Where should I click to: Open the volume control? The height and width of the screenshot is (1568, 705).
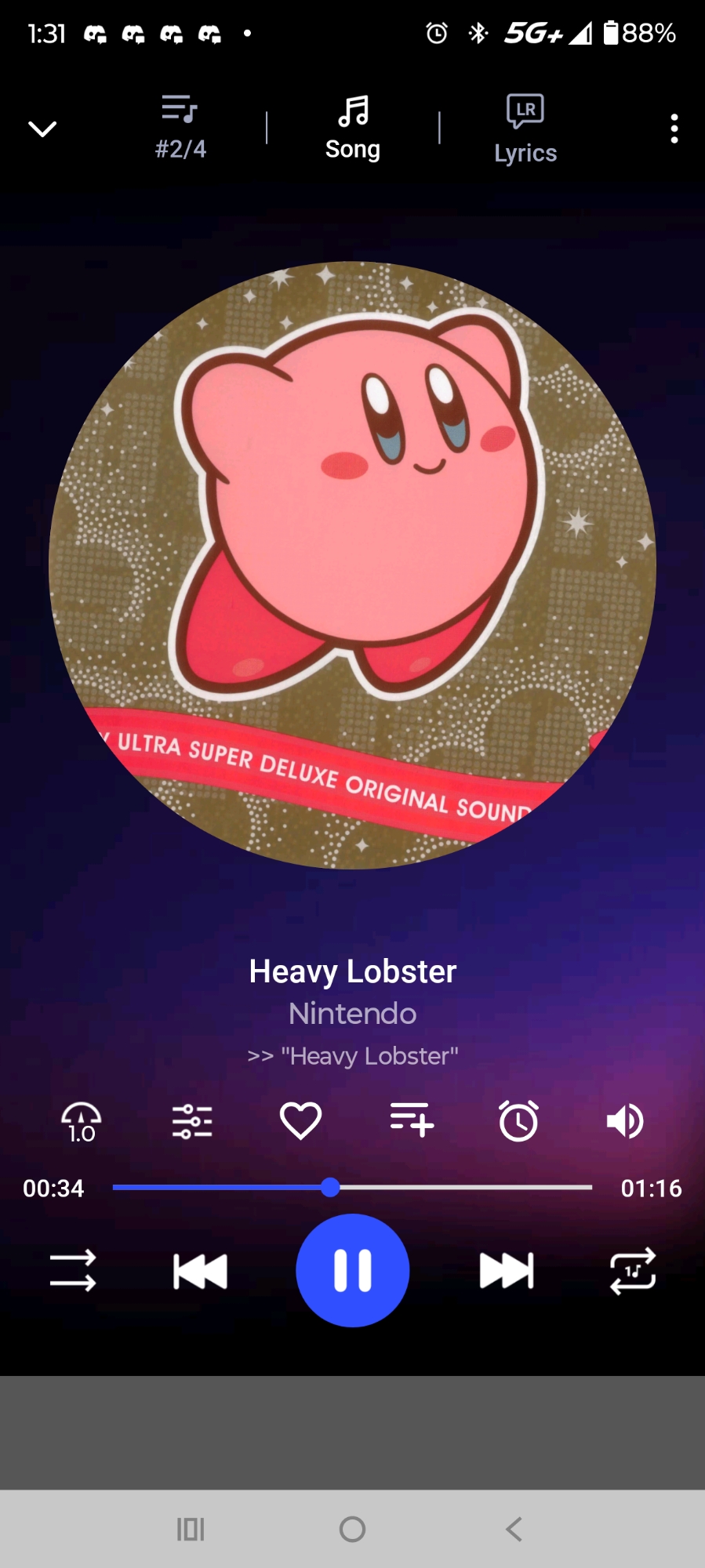point(625,1121)
